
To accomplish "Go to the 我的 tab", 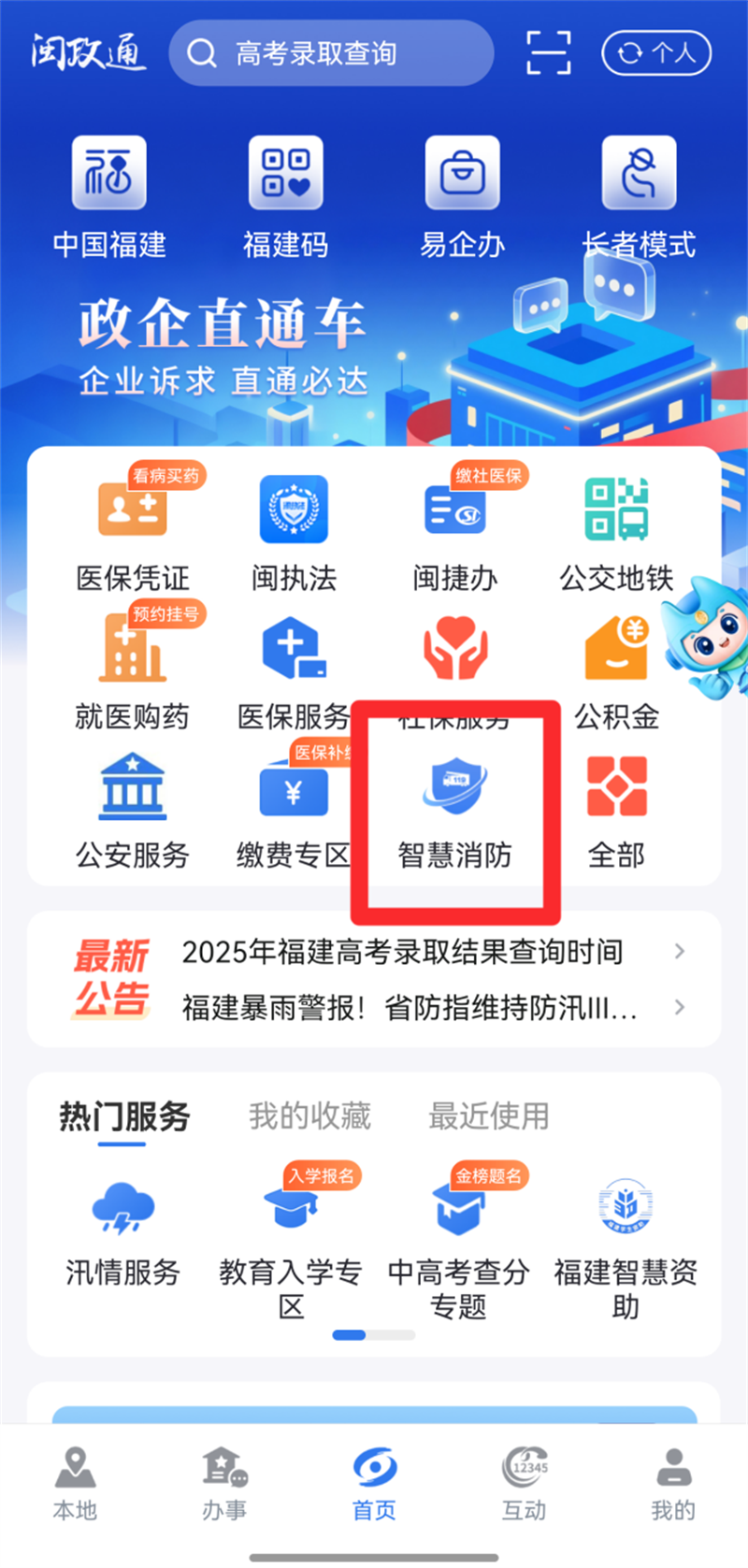I will coord(673,1484).
